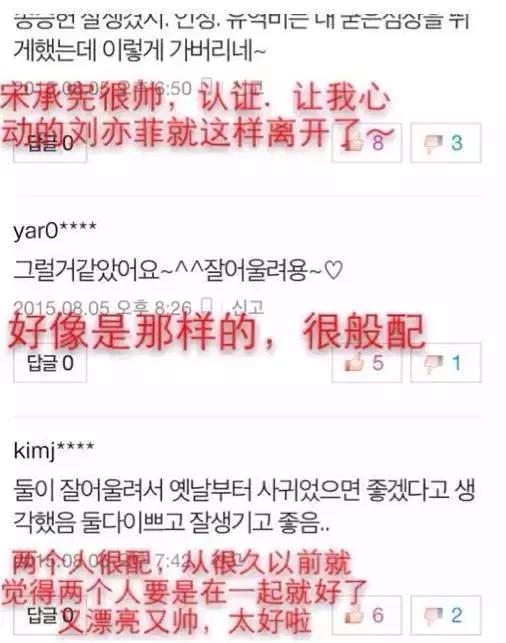This screenshot has height=643, width=506.
Task: Like kimj's comment with 6 upvotes
Action: click(x=367, y=615)
